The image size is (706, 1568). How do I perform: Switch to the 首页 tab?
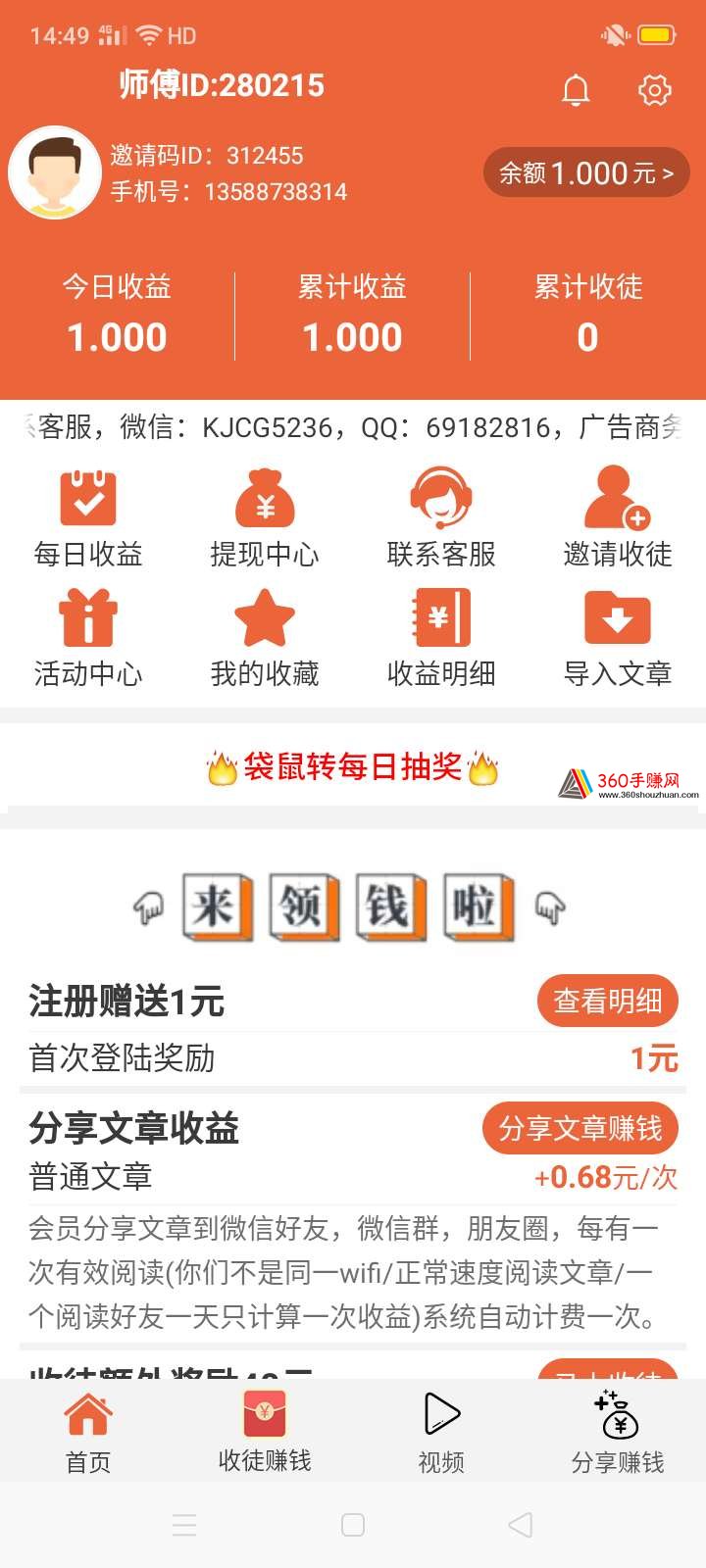pos(88,1433)
